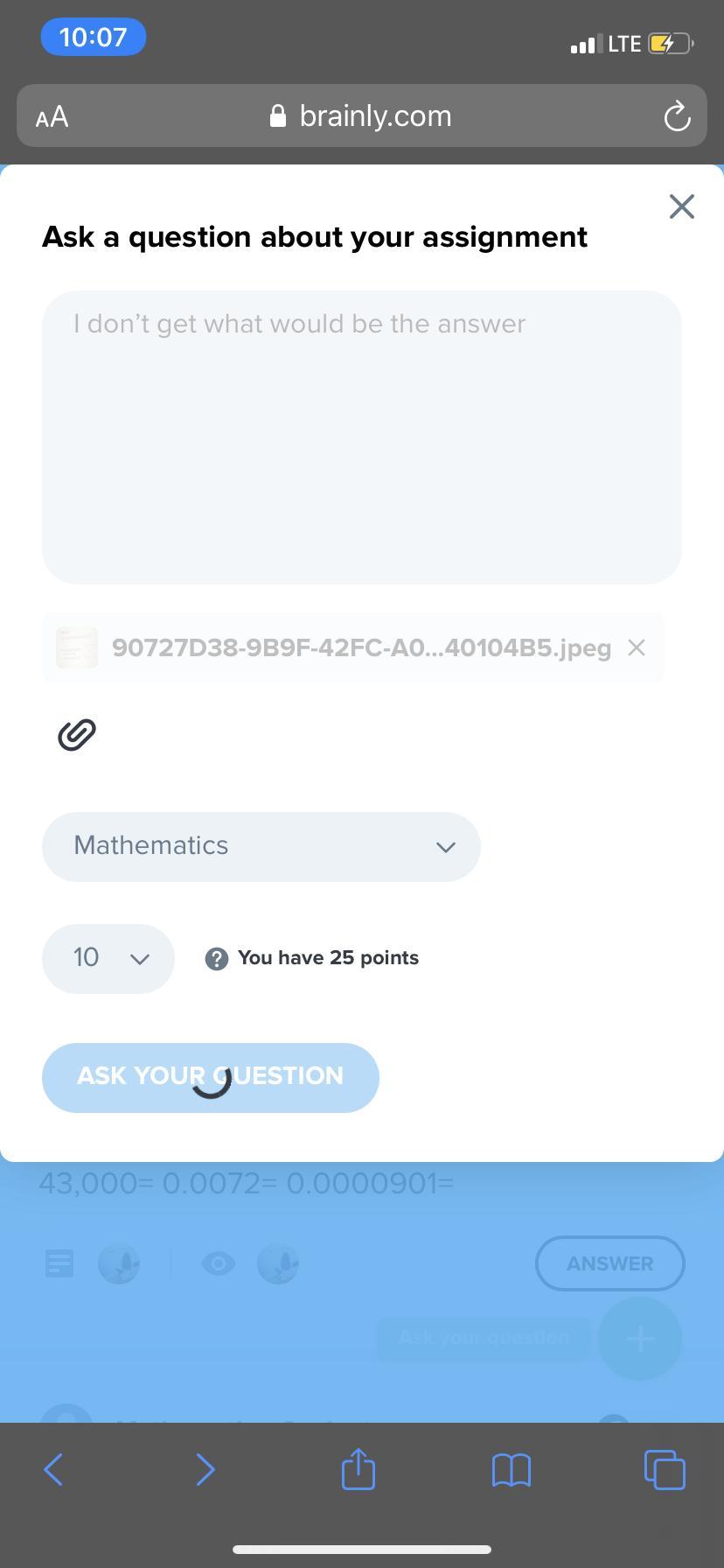Image resolution: width=724 pixels, height=1568 pixels.
Task: Remove the attached jpeg file
Action: tap(637, 647)
